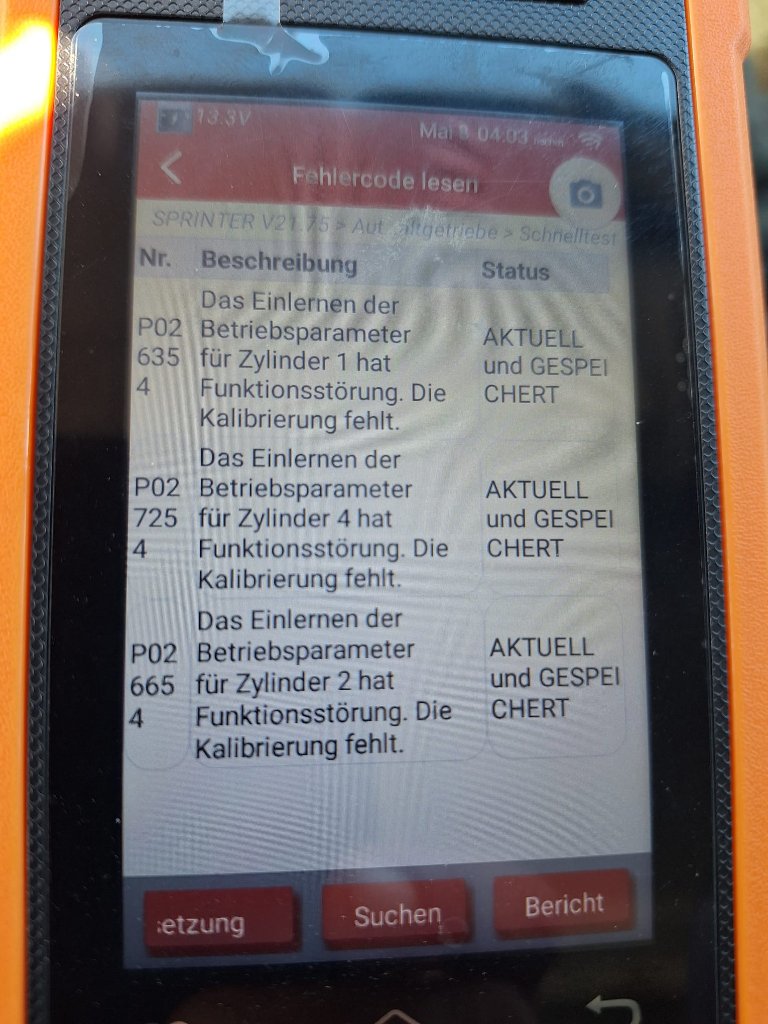Tap the Suchen button
This screenshot has height=1024, width=768.
point(396,914)
